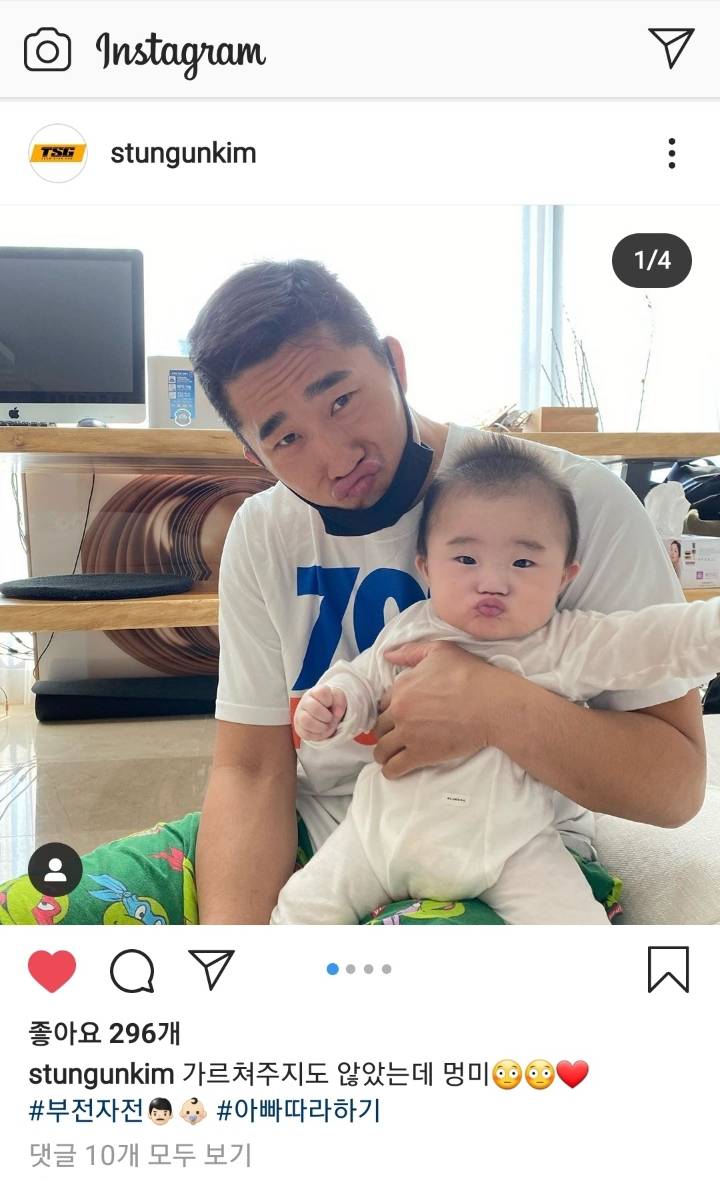Screen dimensions: 720x1181
Task: View the 296 likes list
Action: click(105, 1032)
